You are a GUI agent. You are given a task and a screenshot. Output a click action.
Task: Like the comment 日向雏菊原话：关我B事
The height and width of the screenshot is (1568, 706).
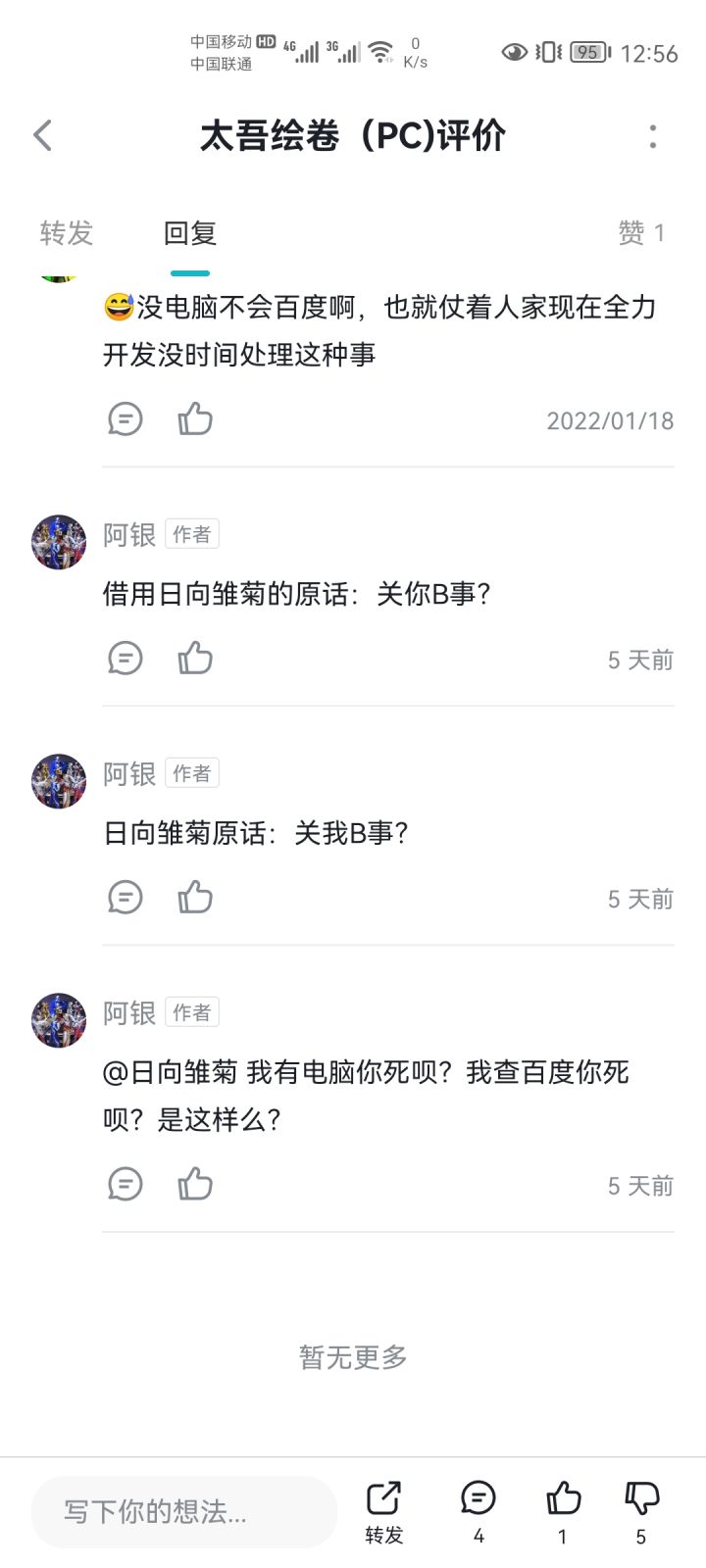[x=195, y=898]
